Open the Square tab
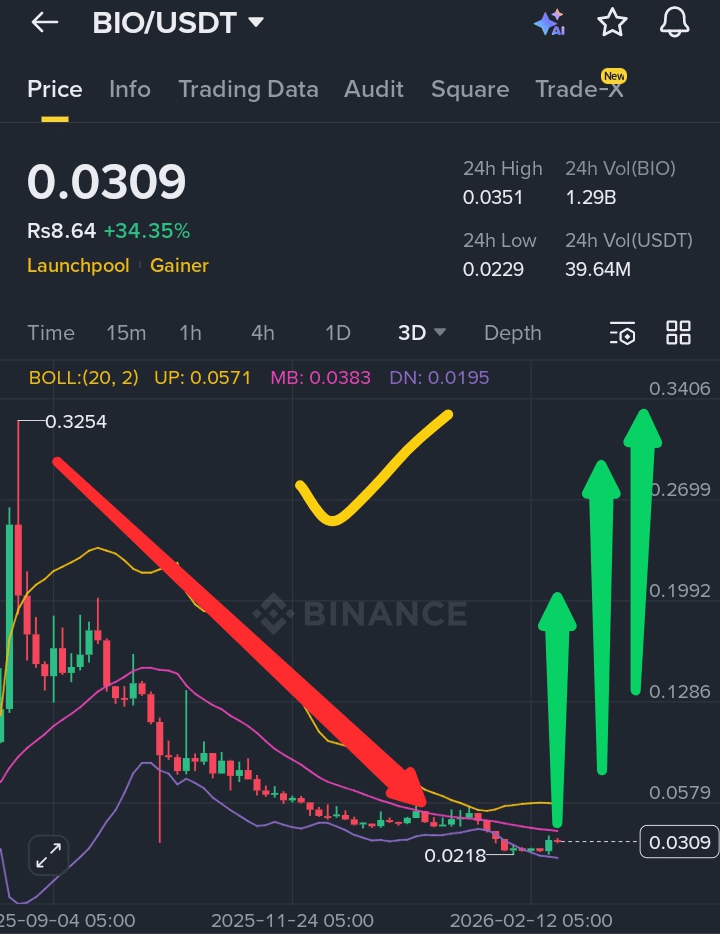 click(470, 89)
